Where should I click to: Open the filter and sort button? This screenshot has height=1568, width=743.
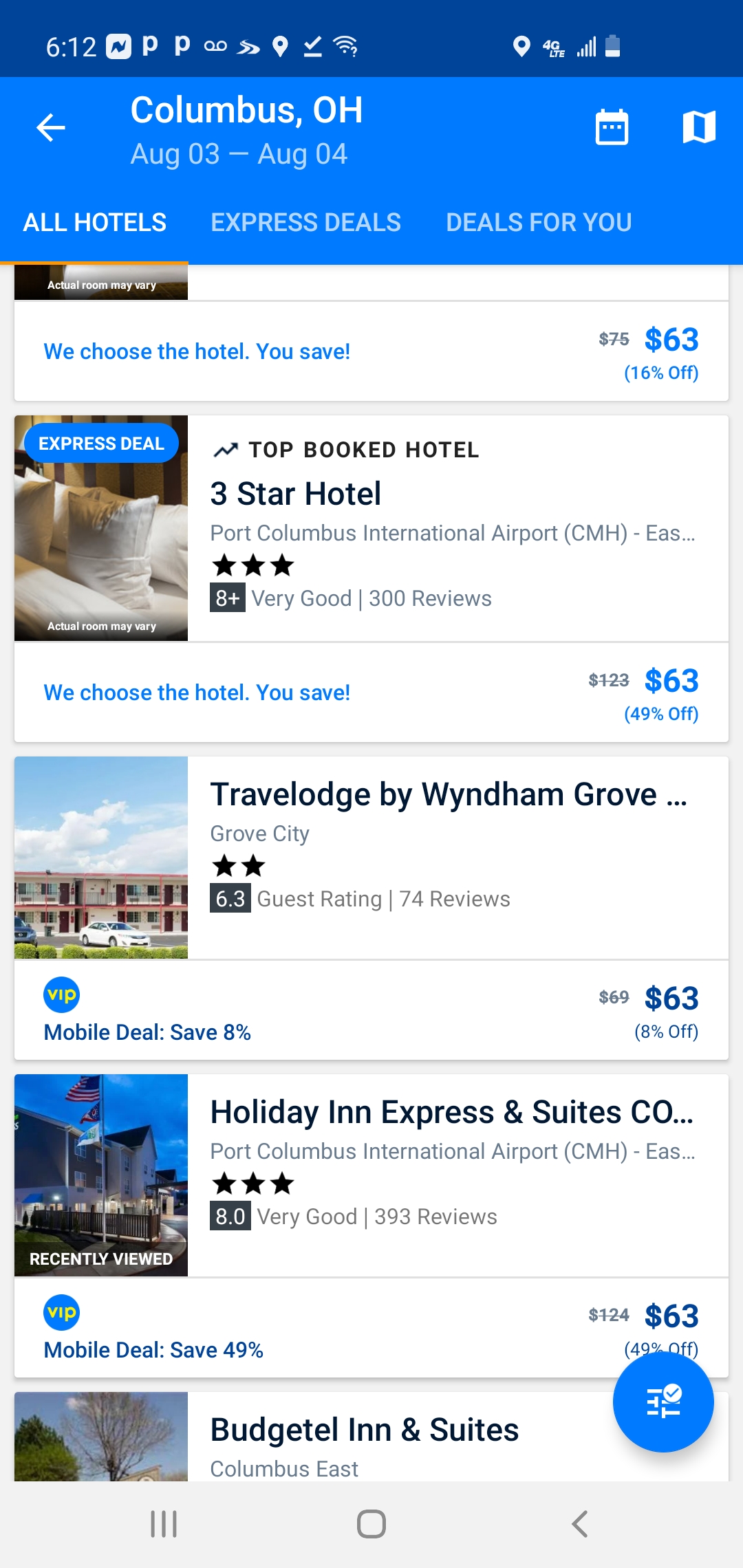click(663, 1402)
